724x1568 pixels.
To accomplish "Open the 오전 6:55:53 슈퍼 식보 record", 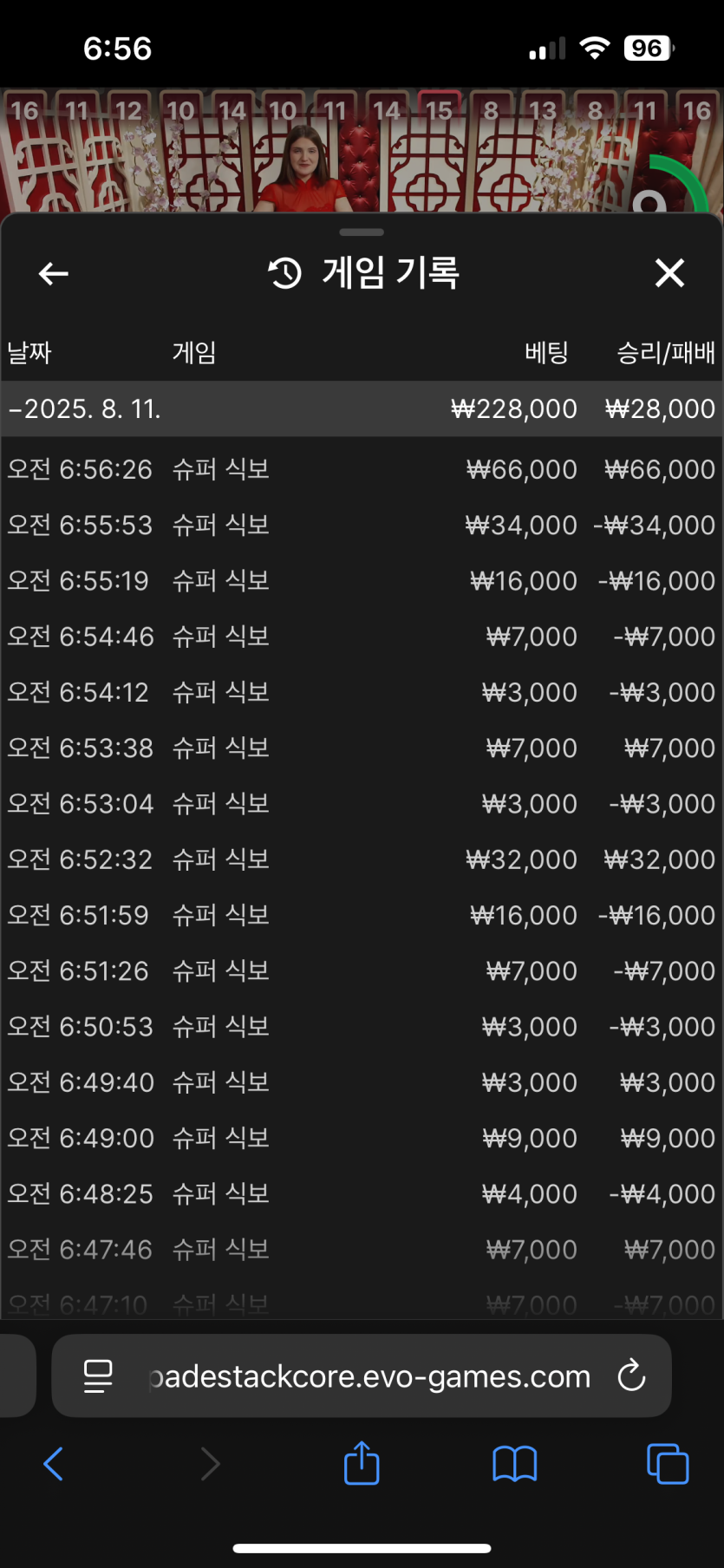I will 362,525.
